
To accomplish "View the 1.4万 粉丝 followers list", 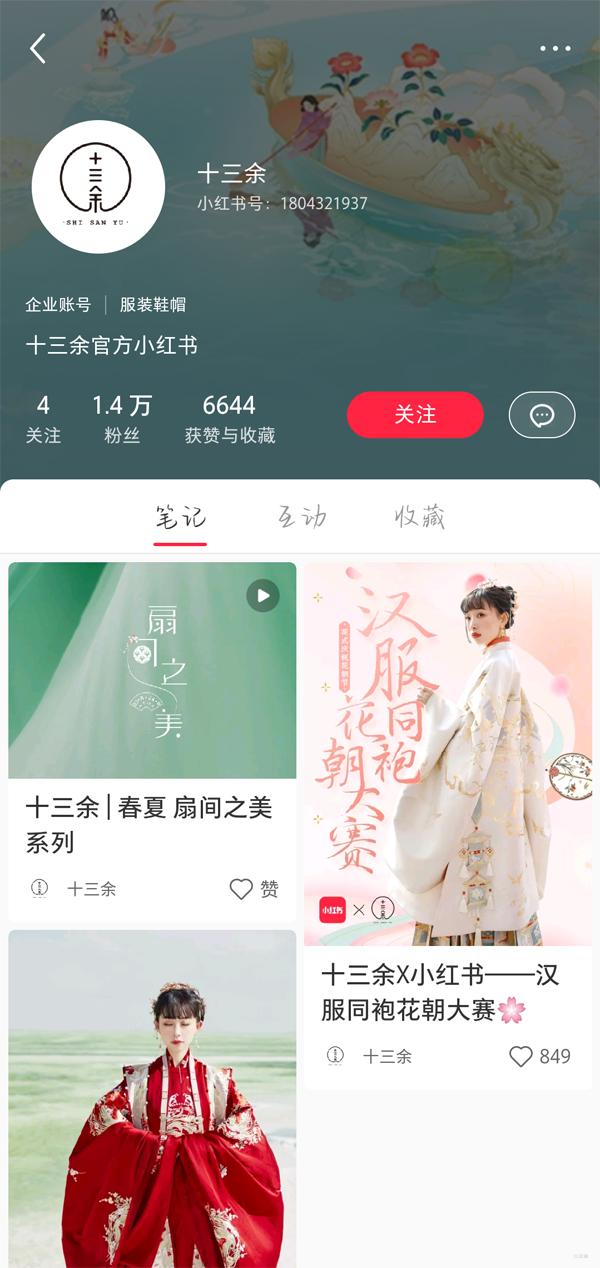I will (122, 419).
